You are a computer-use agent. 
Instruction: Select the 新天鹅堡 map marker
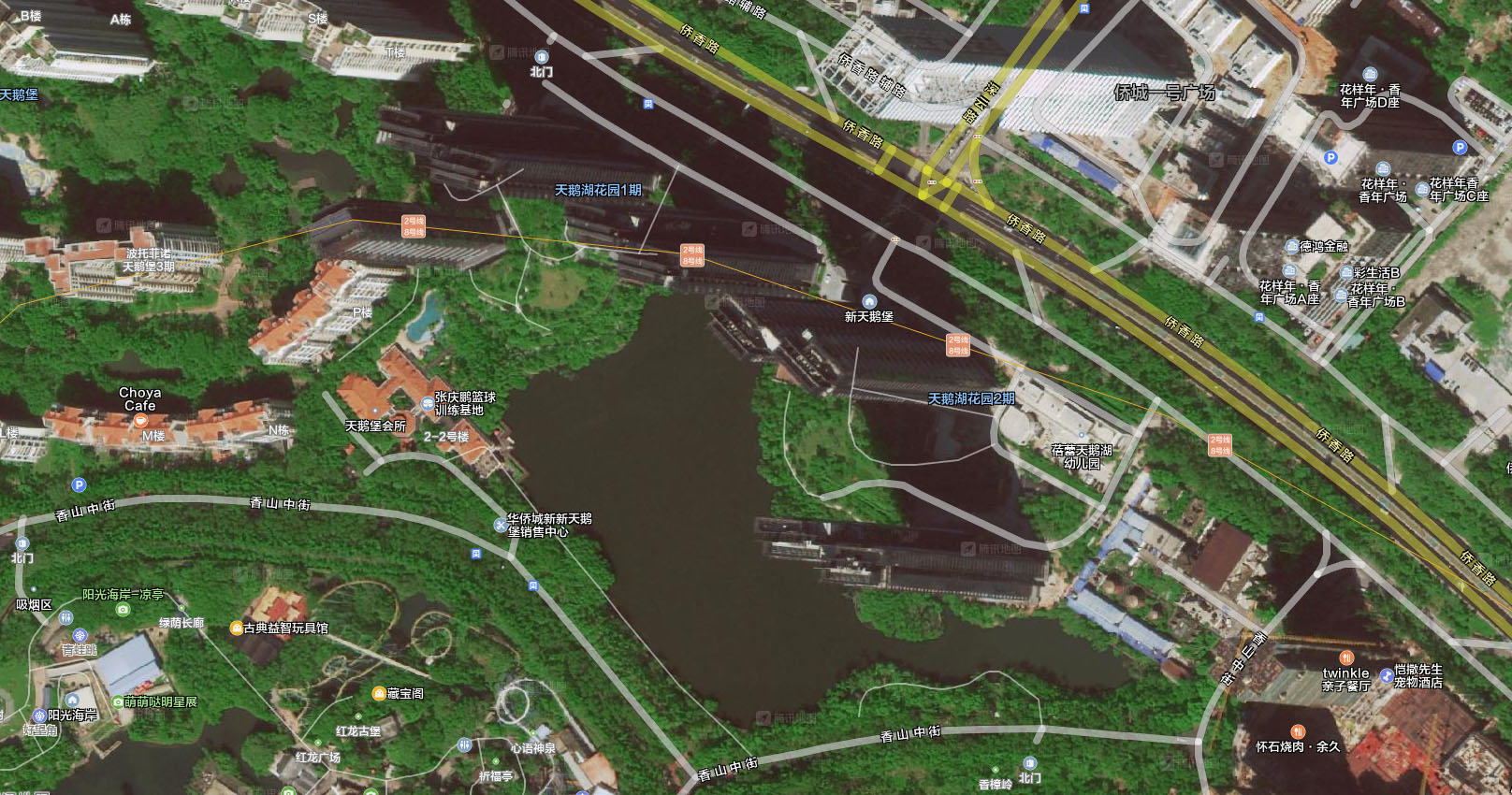click(x=869, y=301)
